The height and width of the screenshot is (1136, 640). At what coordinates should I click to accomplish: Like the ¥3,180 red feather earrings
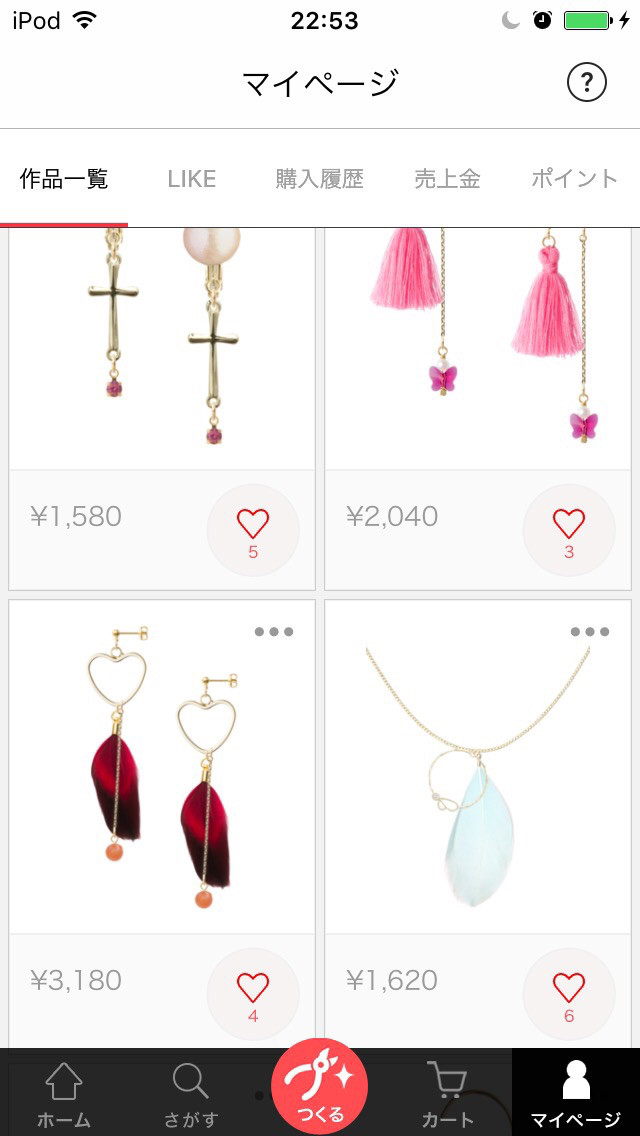point(253,995)
